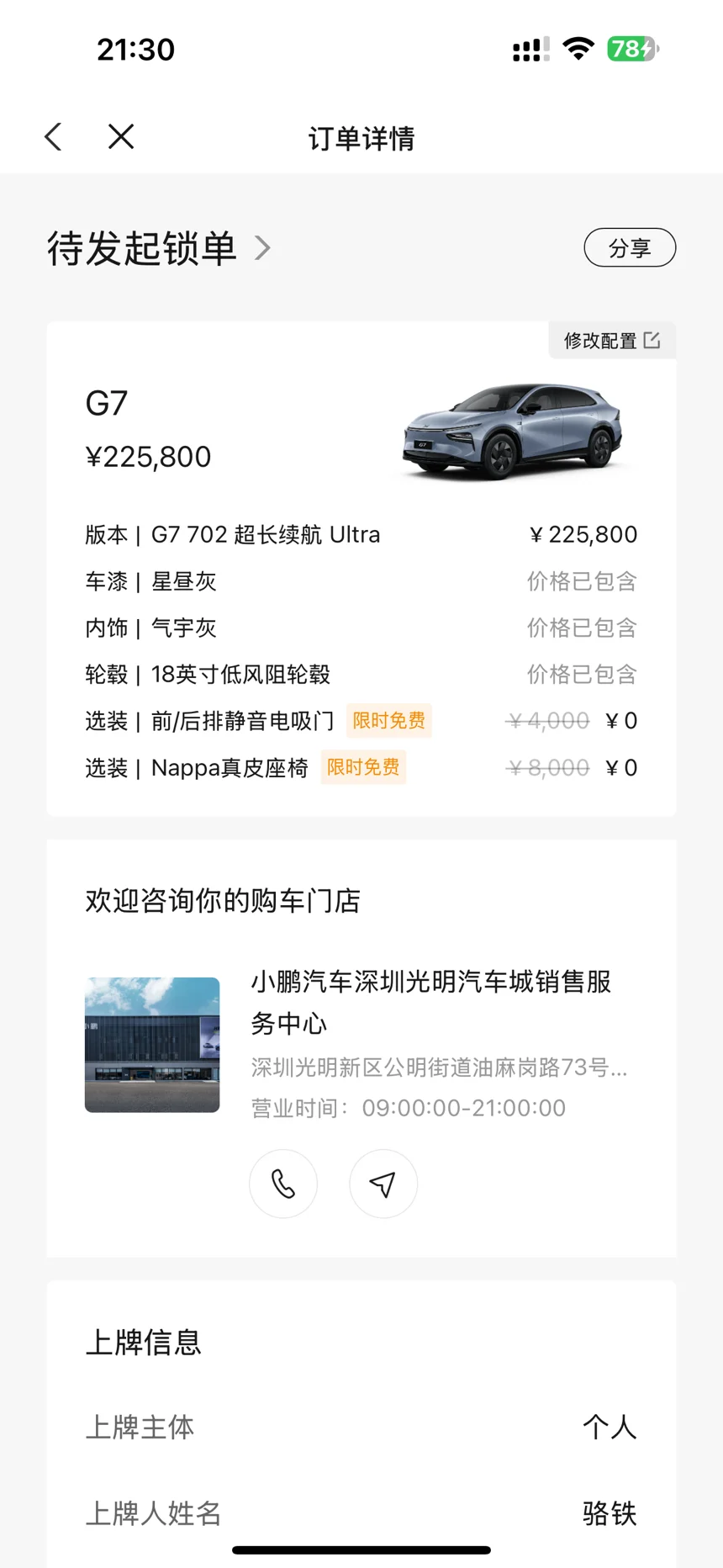Tap the 分享 share button
This screenshot has width=723, height=1568.
coord(630,247)
